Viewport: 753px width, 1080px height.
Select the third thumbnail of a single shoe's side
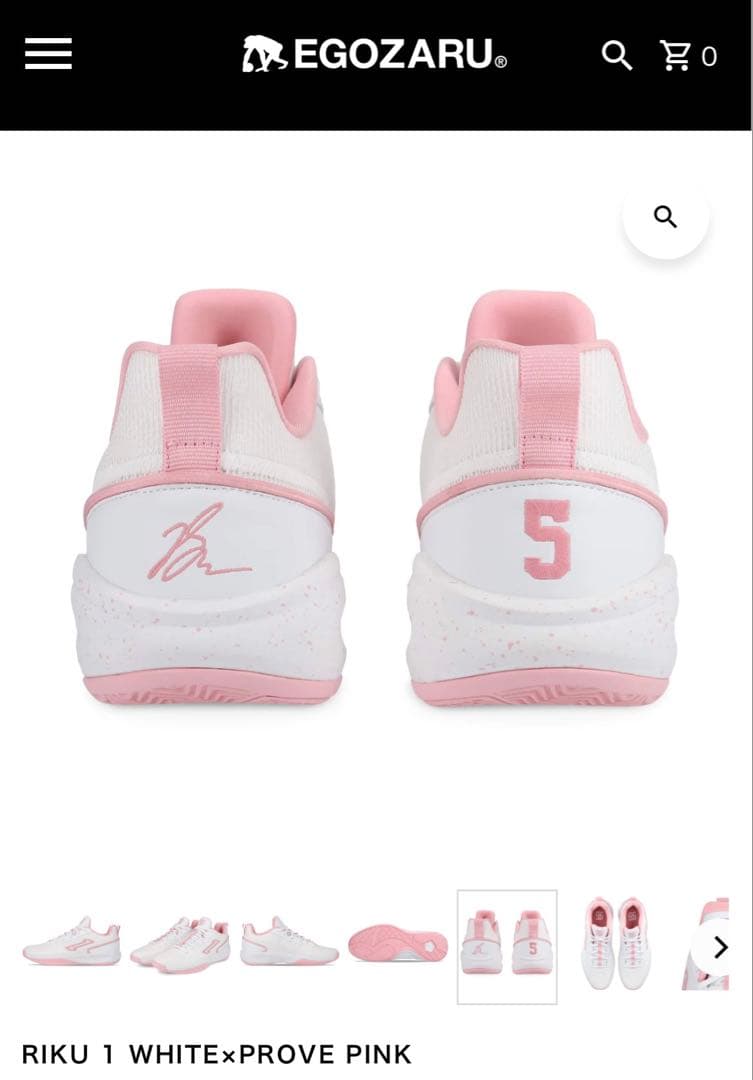[x=289, y=943]
